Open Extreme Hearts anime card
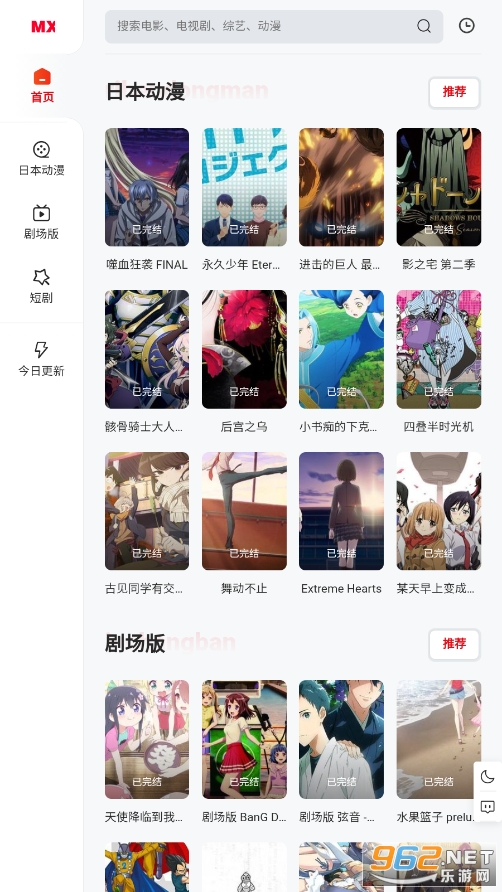Screen dimensions: 502x892 (x=341, y=524)
